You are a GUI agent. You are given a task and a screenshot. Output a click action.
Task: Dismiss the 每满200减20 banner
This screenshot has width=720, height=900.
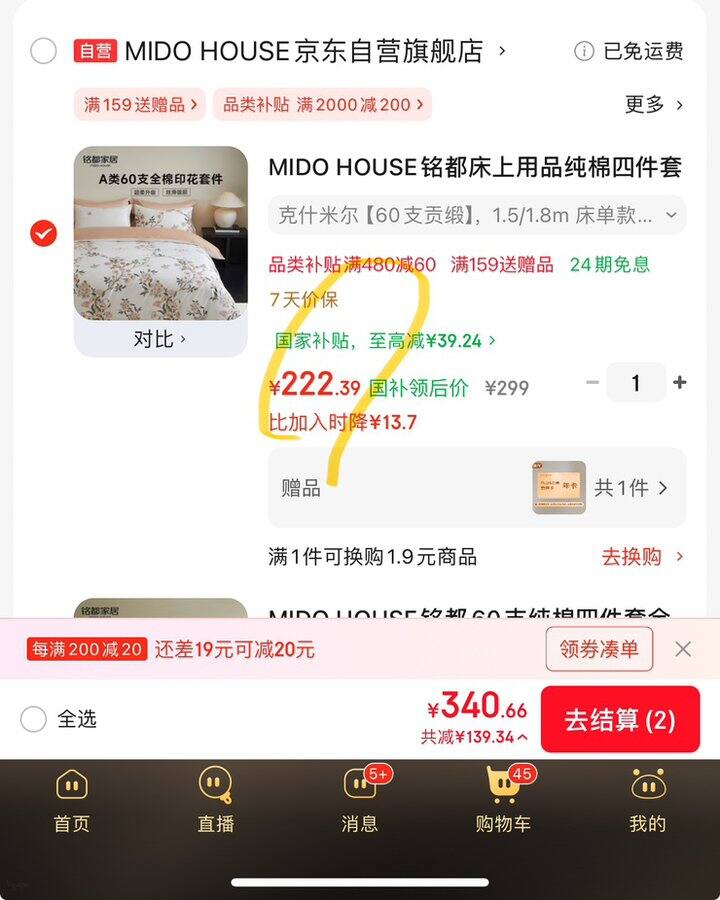click(x=683, y=649)
